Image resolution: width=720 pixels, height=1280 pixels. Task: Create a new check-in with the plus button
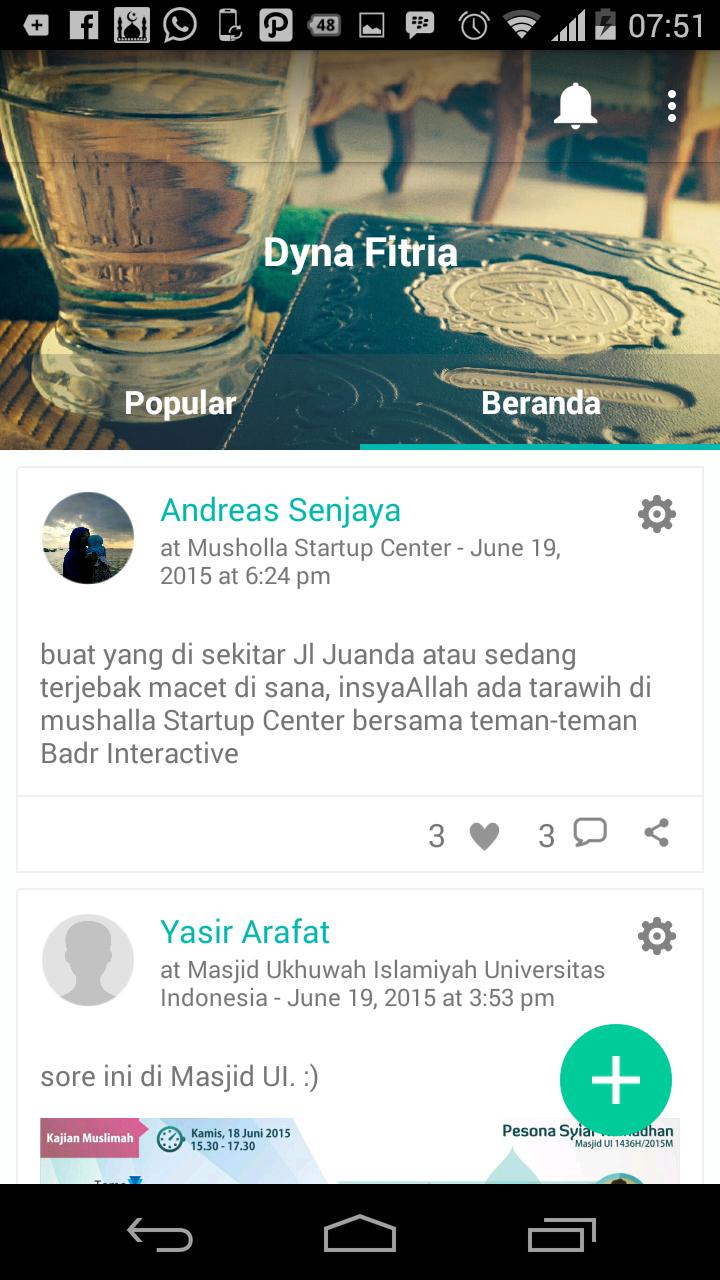pyautogui.click(x=616, y=1080)
